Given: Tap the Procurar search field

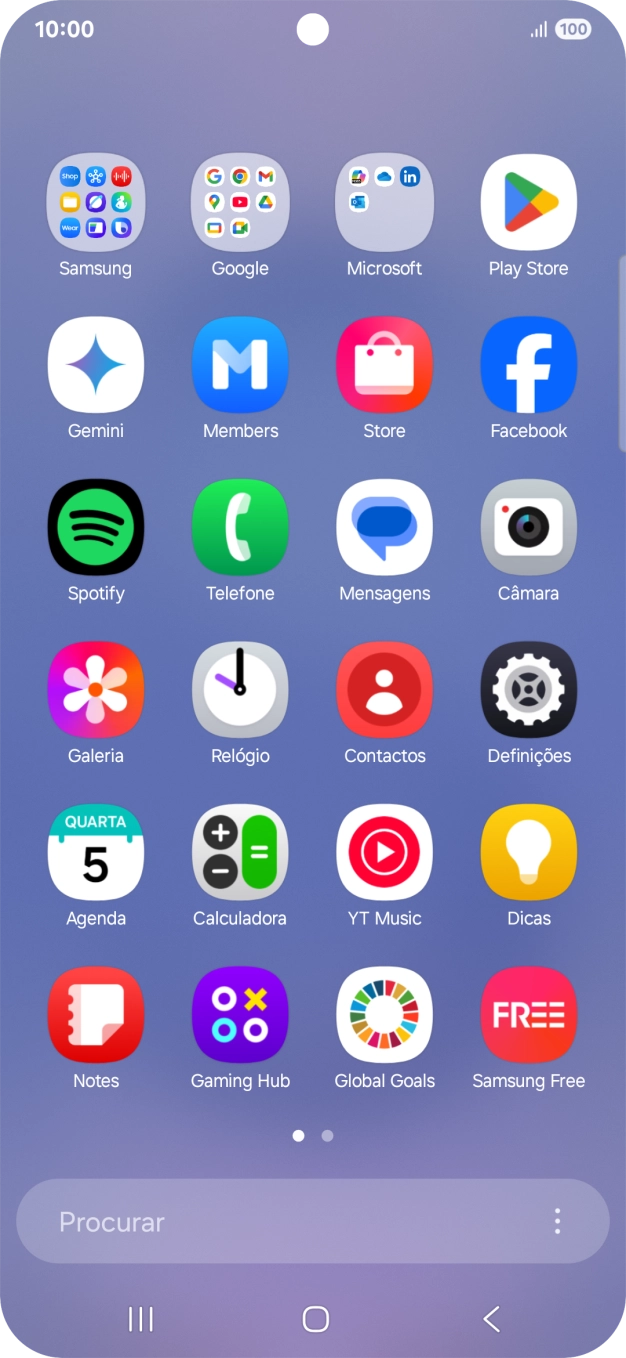Looking at the screenshot, I should 280,1221.
